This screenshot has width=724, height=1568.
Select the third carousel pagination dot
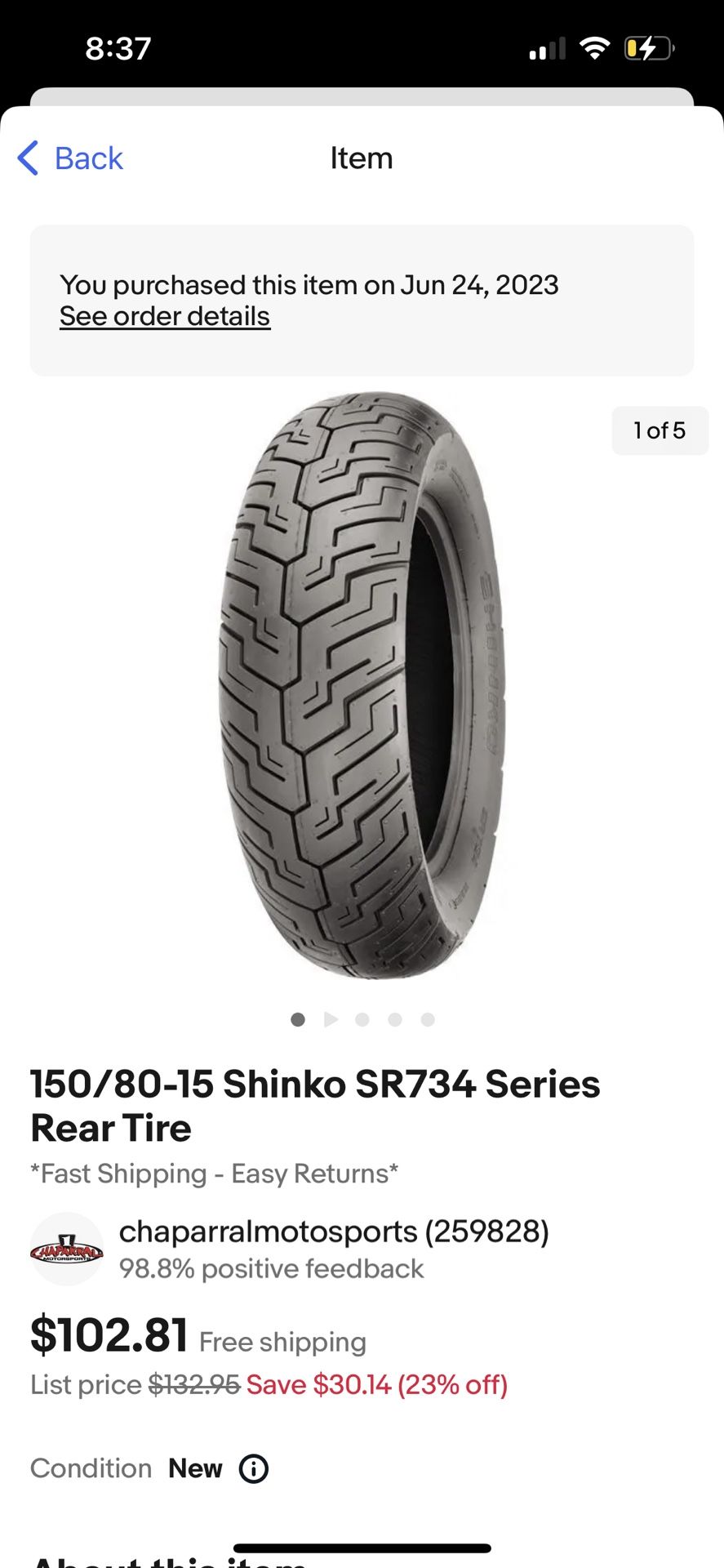[362, 1019]
